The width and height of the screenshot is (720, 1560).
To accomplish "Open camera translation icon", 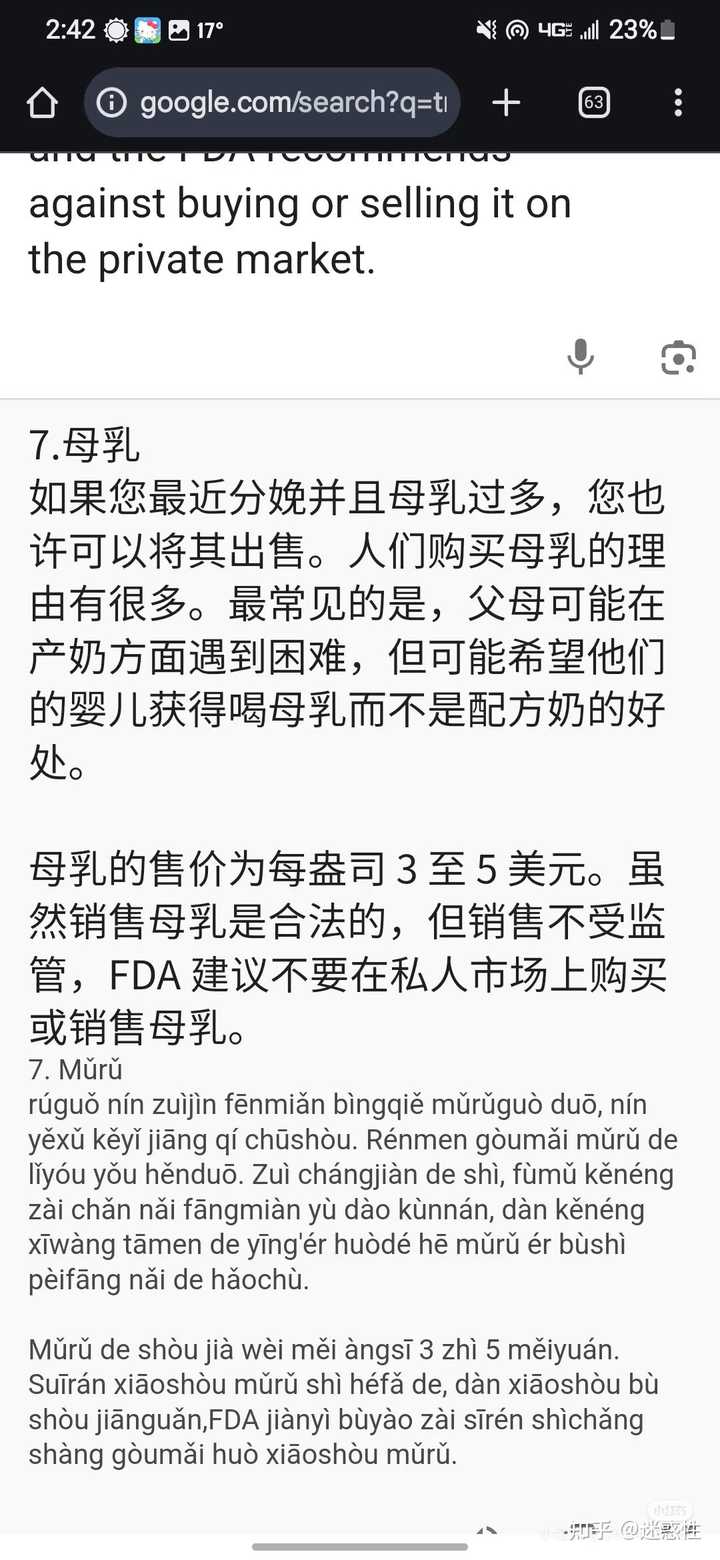I will (678, 357).
